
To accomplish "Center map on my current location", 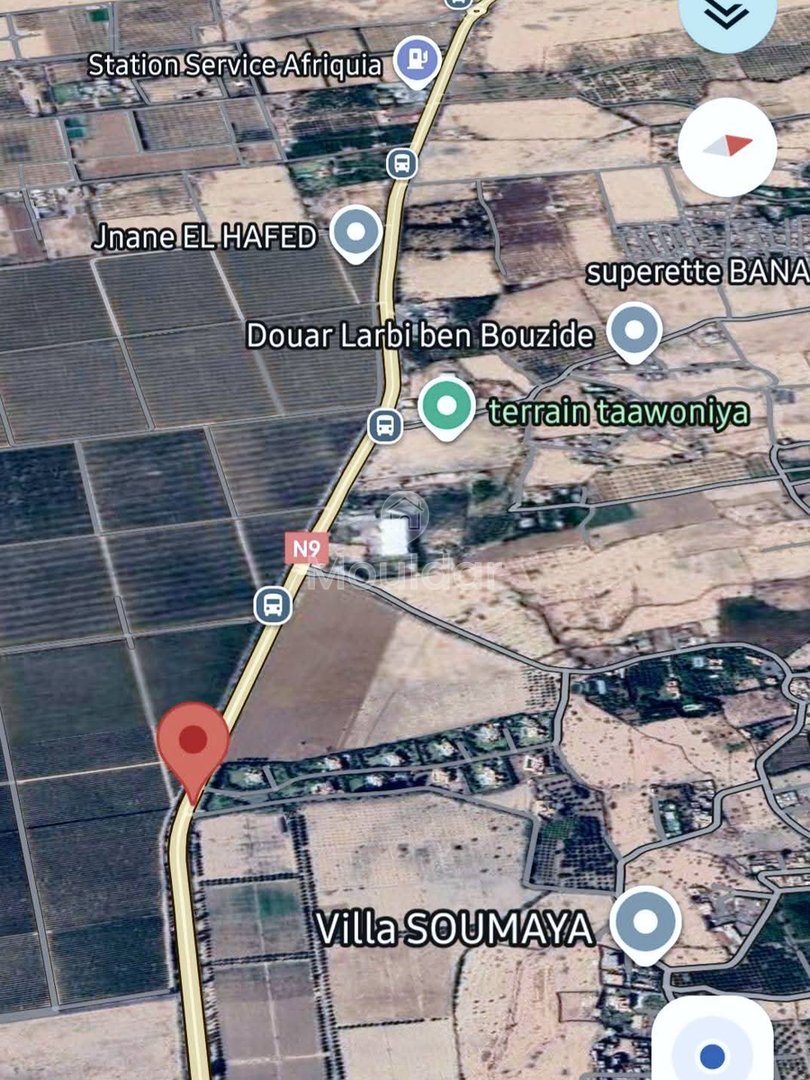I will (713, 1050).
